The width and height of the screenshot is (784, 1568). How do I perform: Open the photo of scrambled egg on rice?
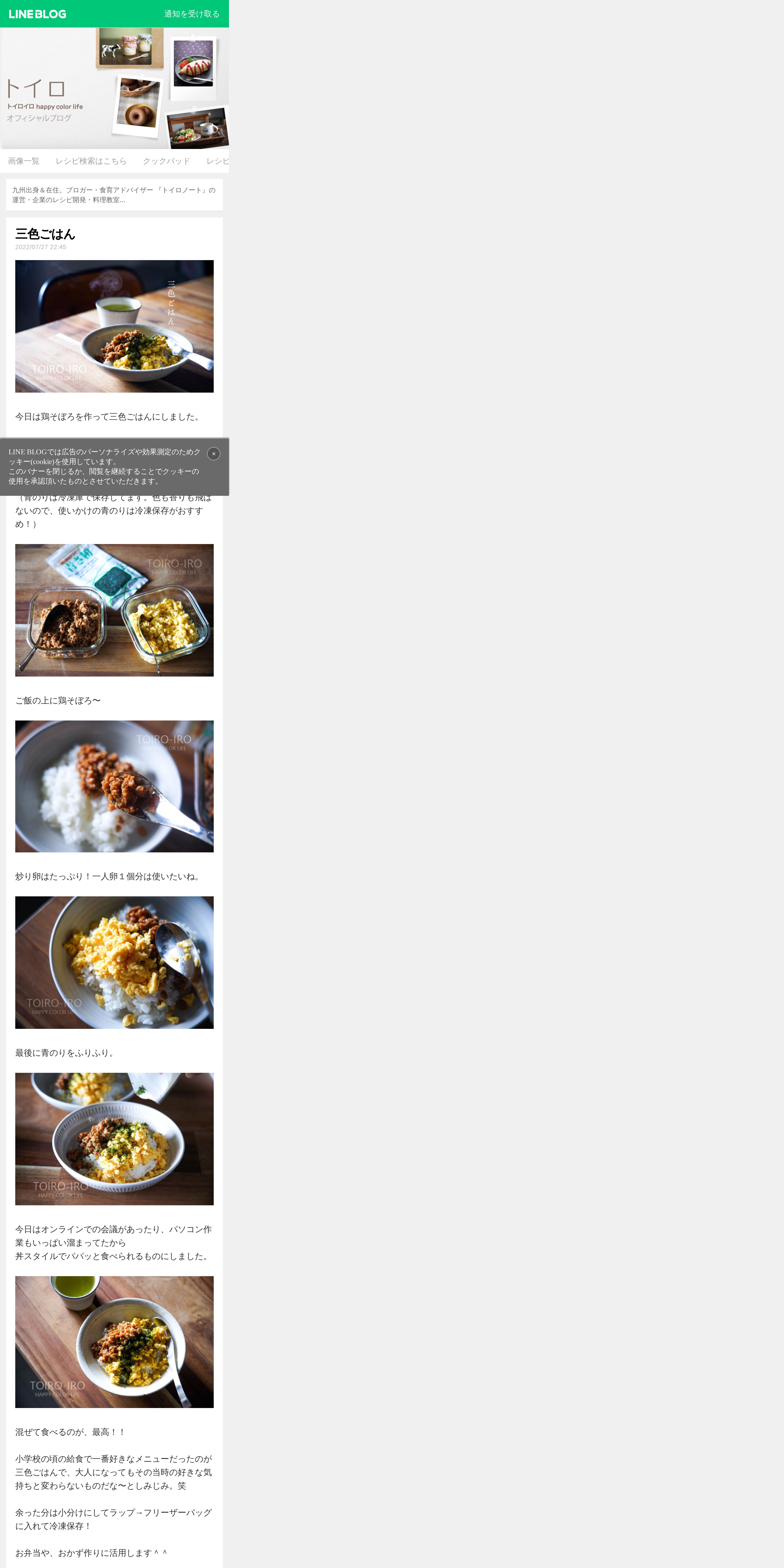click(x=114, y=962)
